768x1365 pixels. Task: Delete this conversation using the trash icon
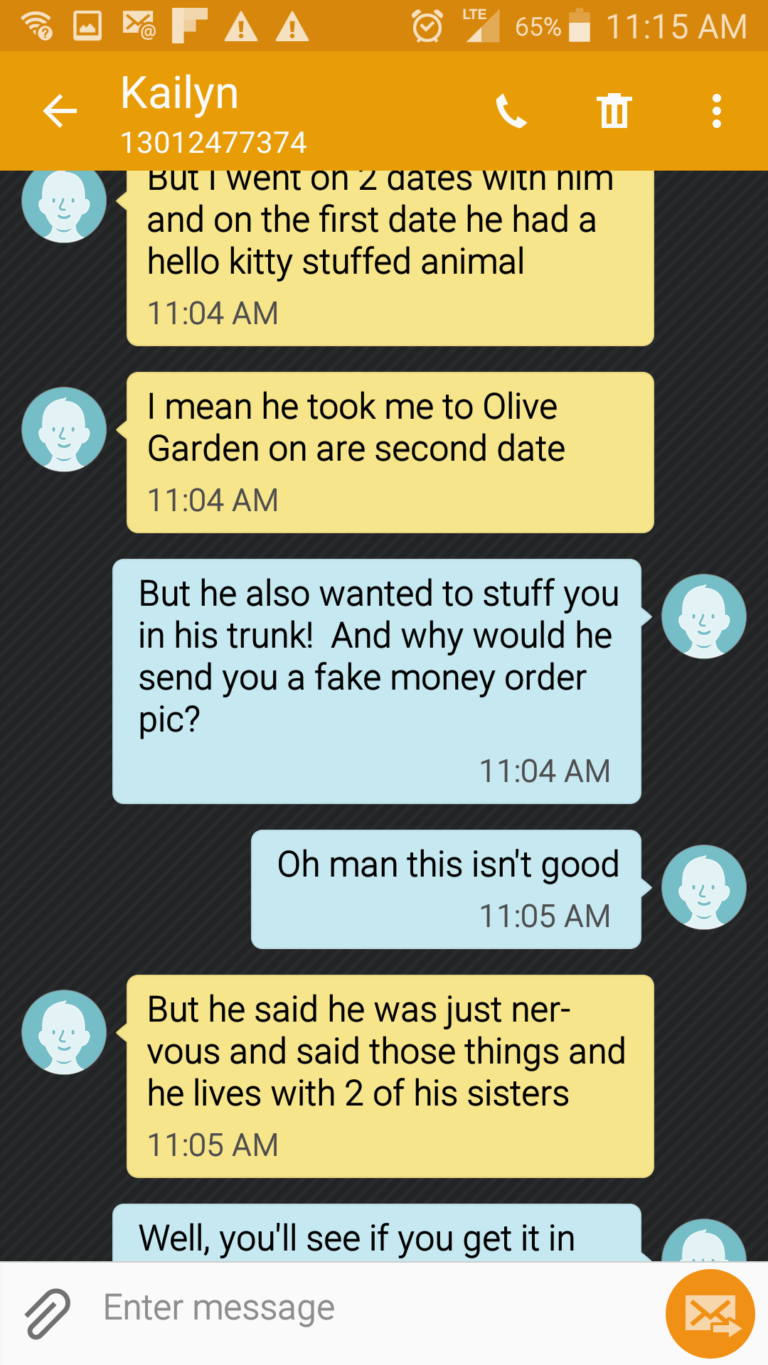tap(614, 112)
